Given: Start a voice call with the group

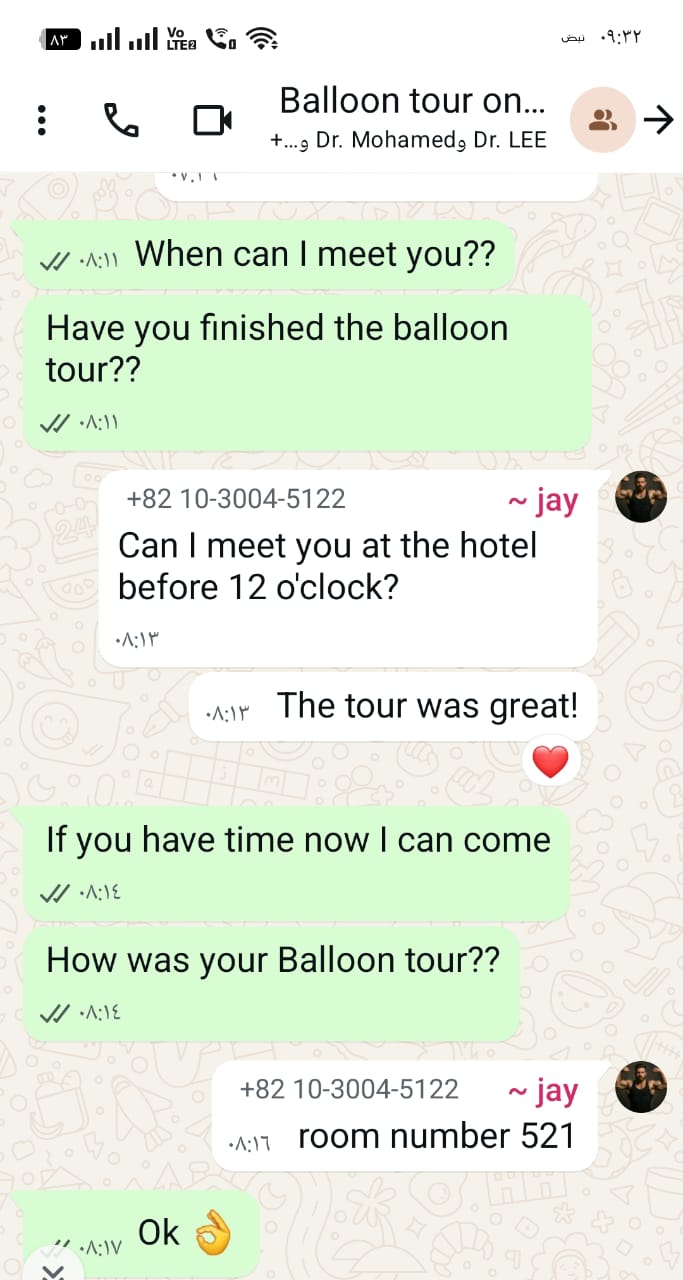Looking at the screenshot, I should tap(122, 121).
